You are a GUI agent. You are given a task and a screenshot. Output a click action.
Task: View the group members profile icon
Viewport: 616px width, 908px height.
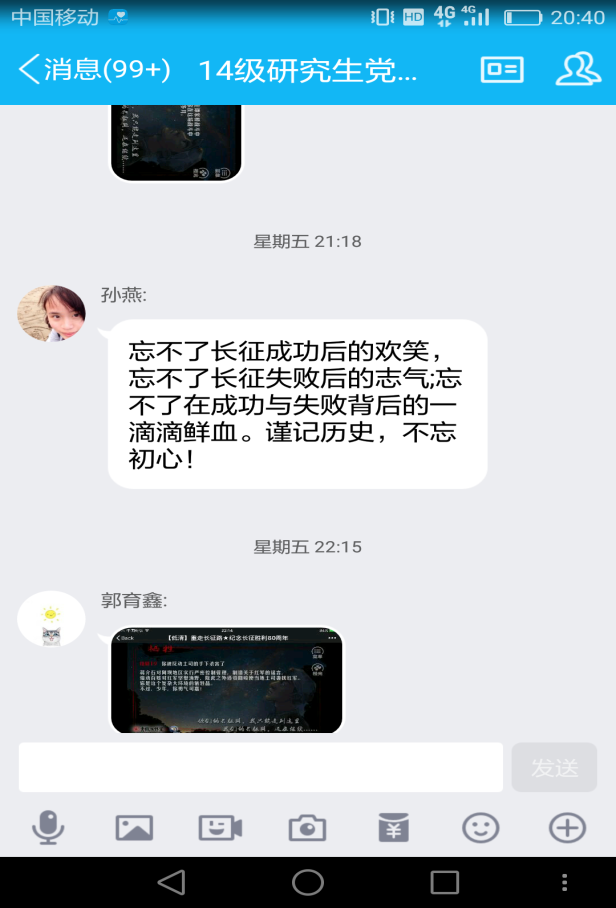(577, 70)
